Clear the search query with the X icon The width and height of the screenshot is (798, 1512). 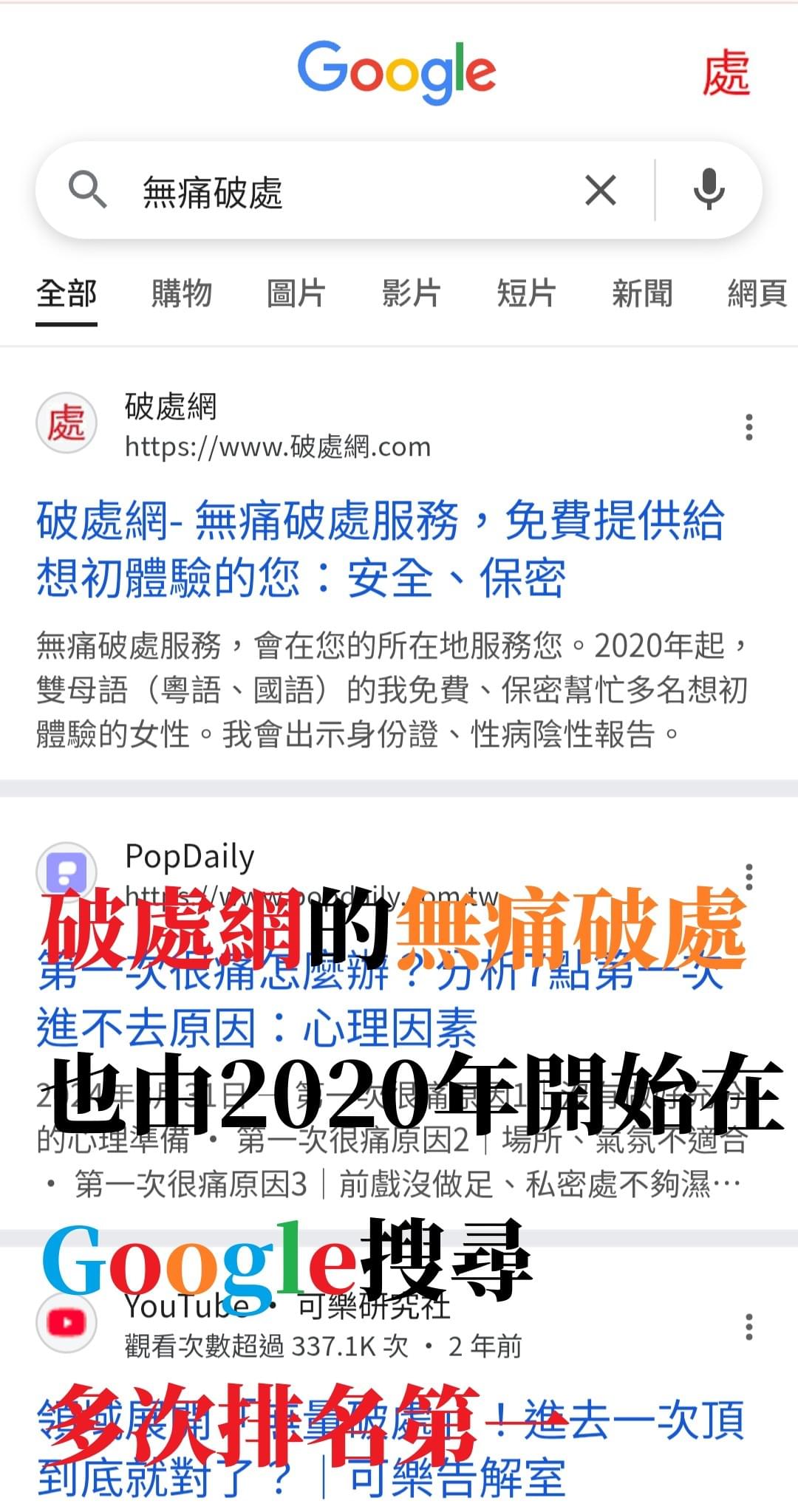(x=600, y=190)
